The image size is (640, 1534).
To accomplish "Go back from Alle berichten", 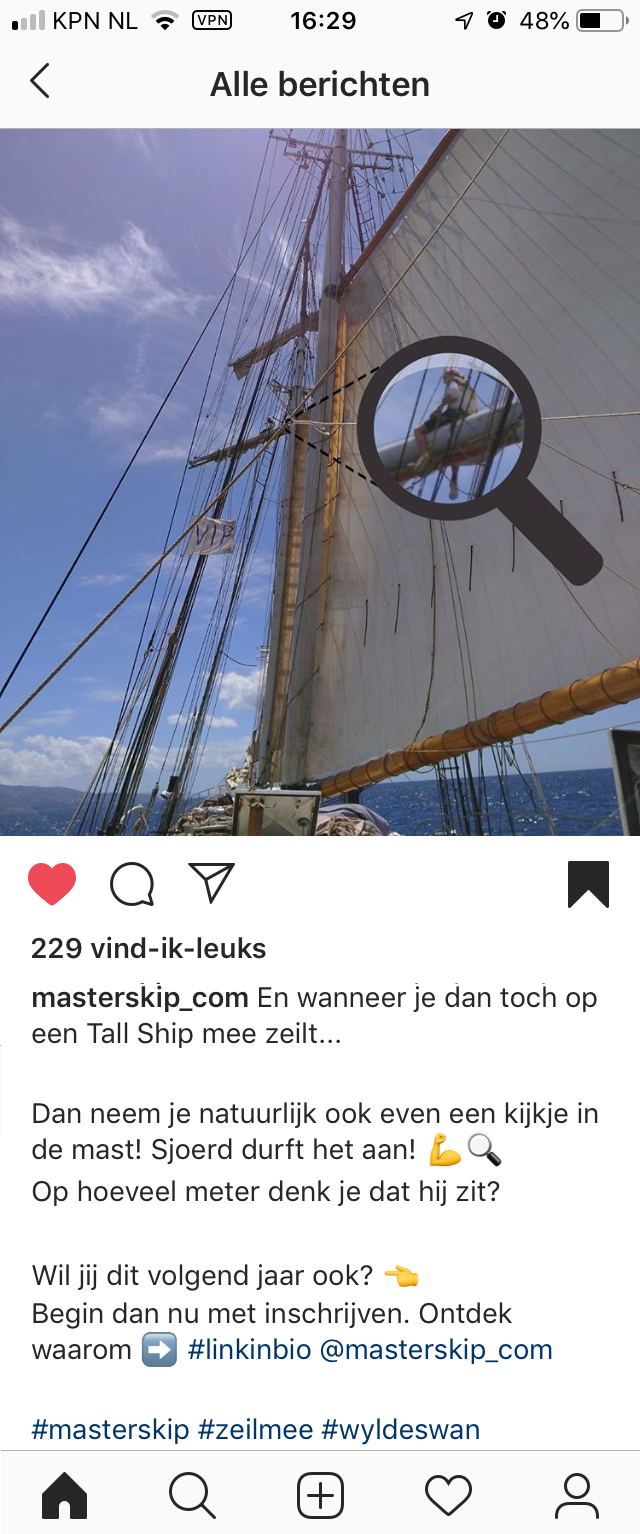I will click(x=39, y=82).
